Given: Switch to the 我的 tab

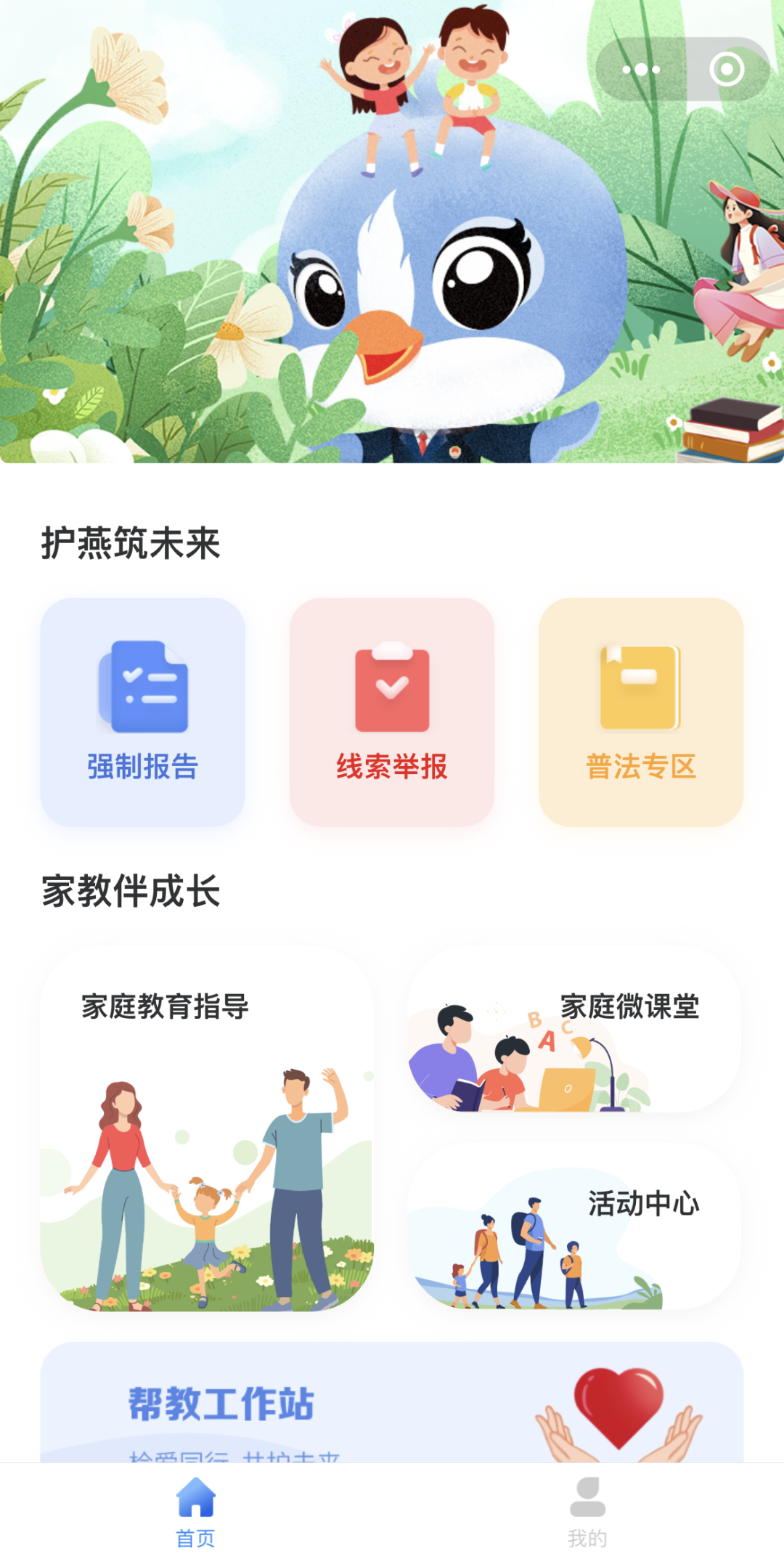Looking at the screenshot, I should [x=587, y=1512].
